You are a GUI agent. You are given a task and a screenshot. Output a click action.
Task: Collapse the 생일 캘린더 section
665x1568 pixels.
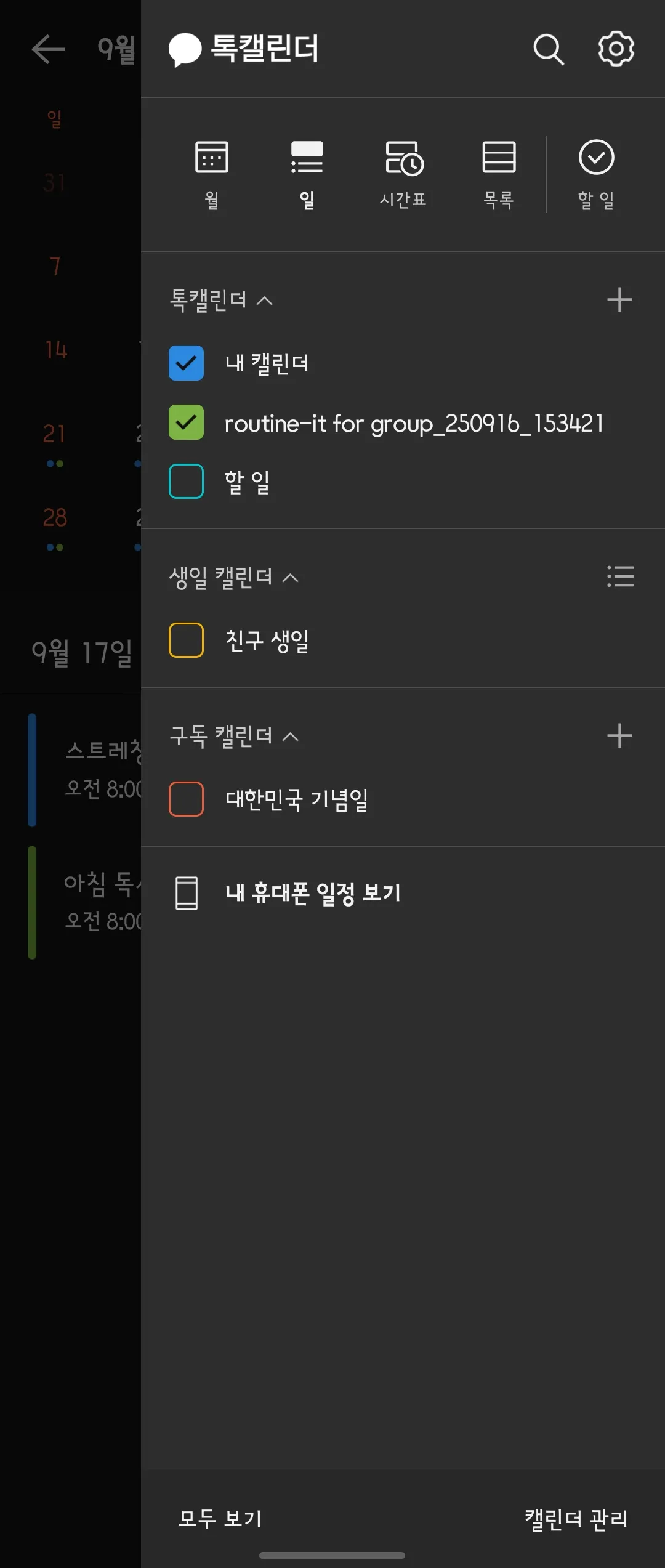290,578
